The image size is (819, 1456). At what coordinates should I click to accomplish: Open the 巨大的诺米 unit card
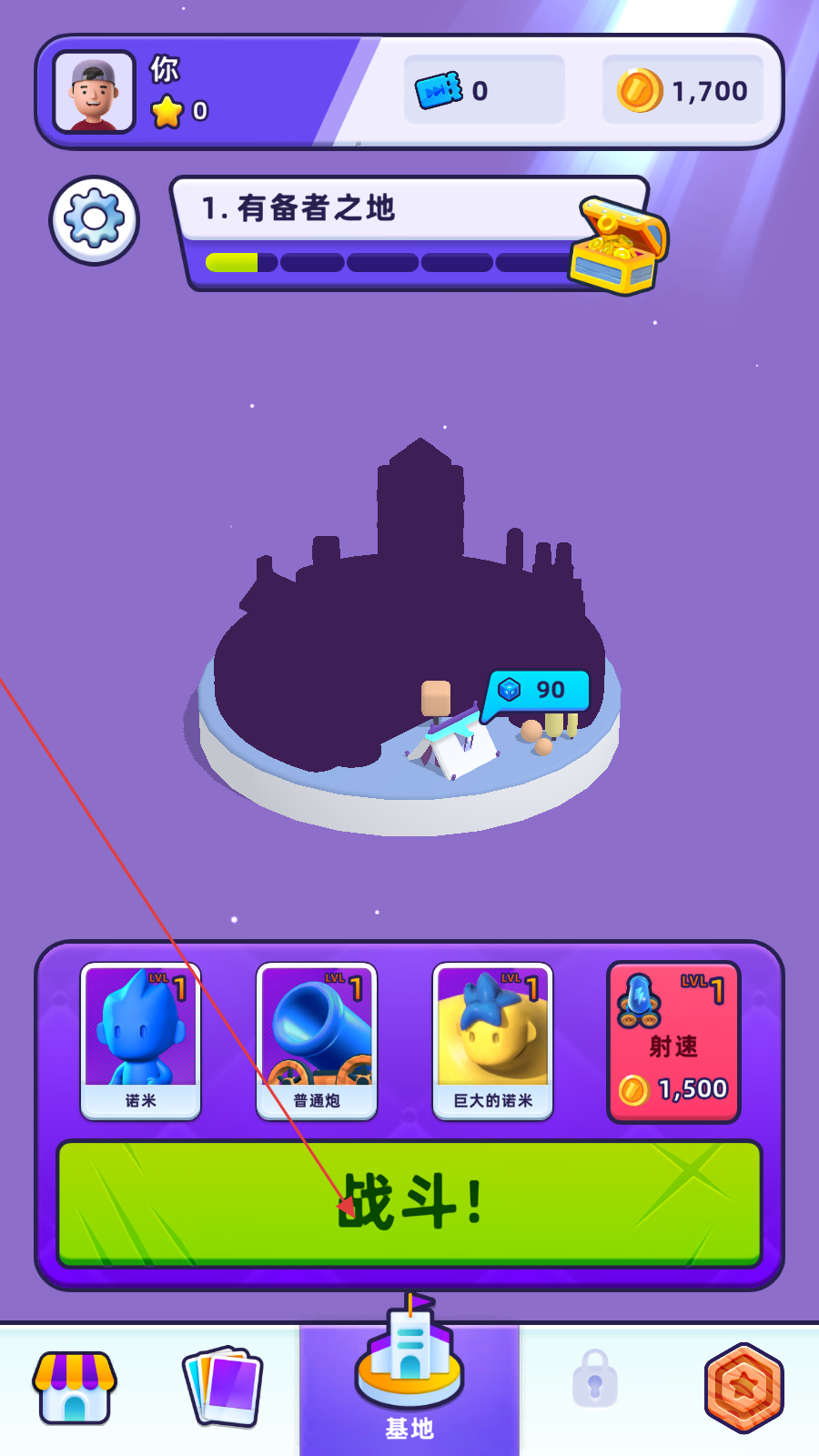pyautogui.click(x=492, y=1040)
